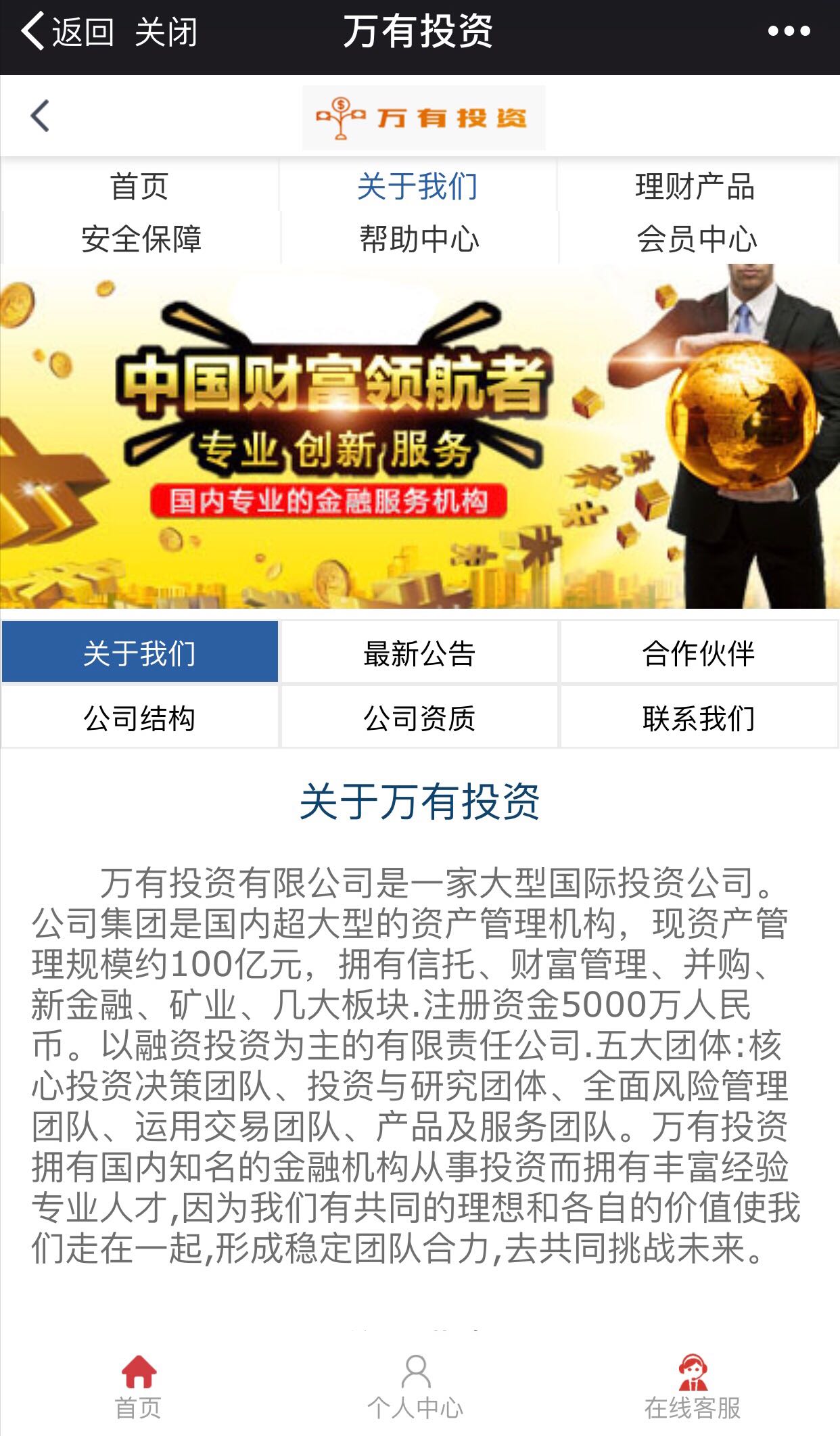The height and width of the screenshot is (1436, 840).
Task: Switch to 合作伙伴
Action: (x=699, y=653)
